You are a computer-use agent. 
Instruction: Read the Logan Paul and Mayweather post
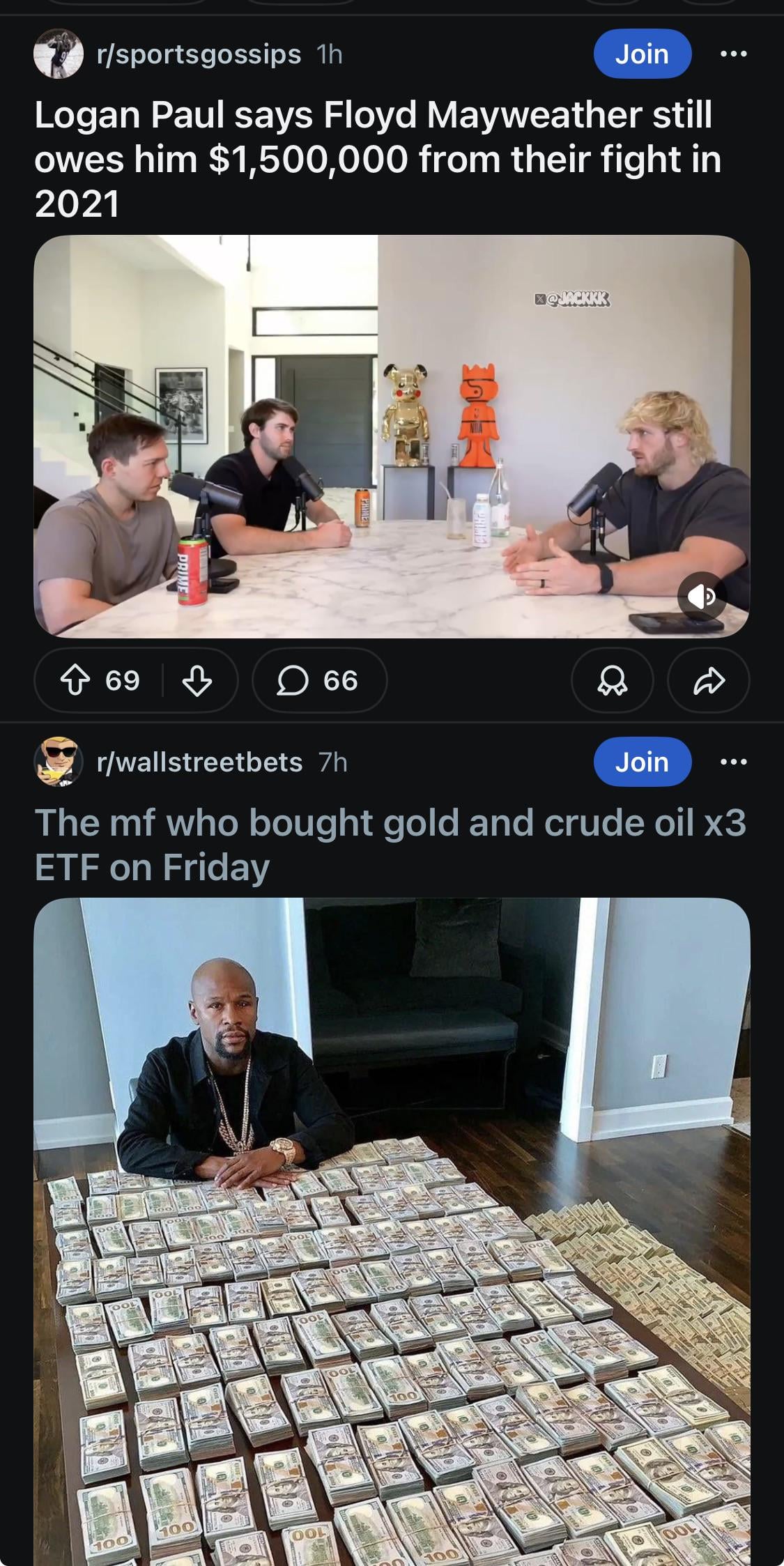[x=376, y=159]
